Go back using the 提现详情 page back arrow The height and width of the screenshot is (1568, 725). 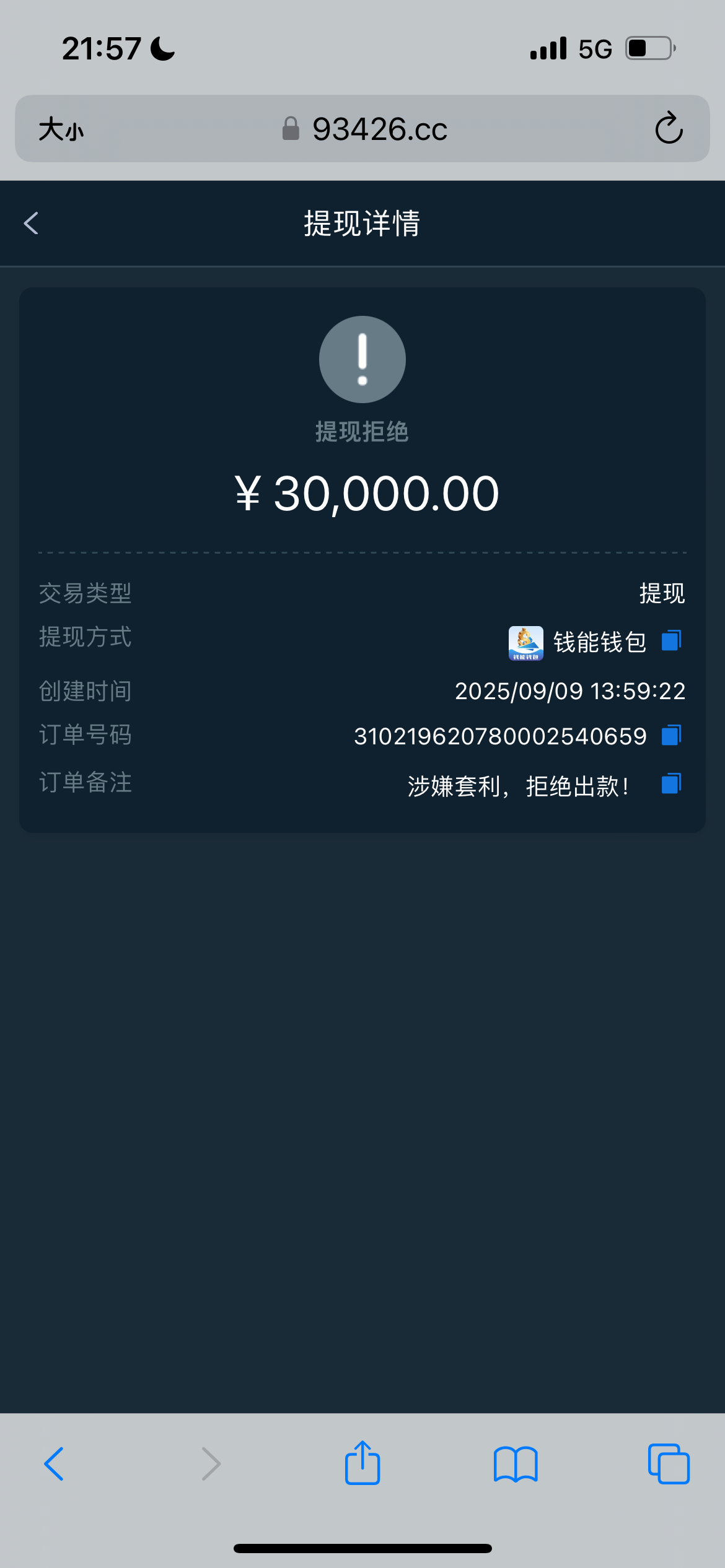tap(30, 224)
